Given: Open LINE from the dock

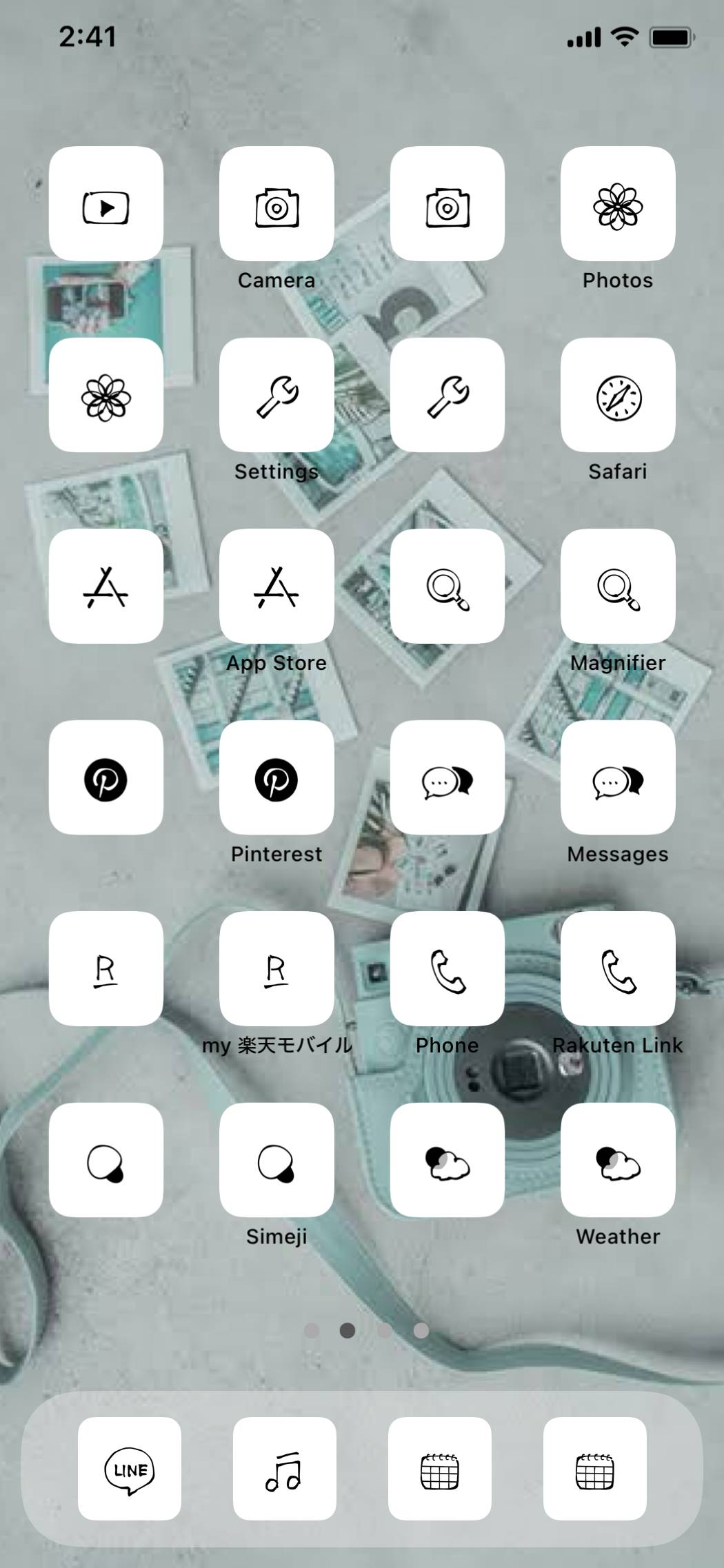Looking at the screenshot, I should 130,1469.
